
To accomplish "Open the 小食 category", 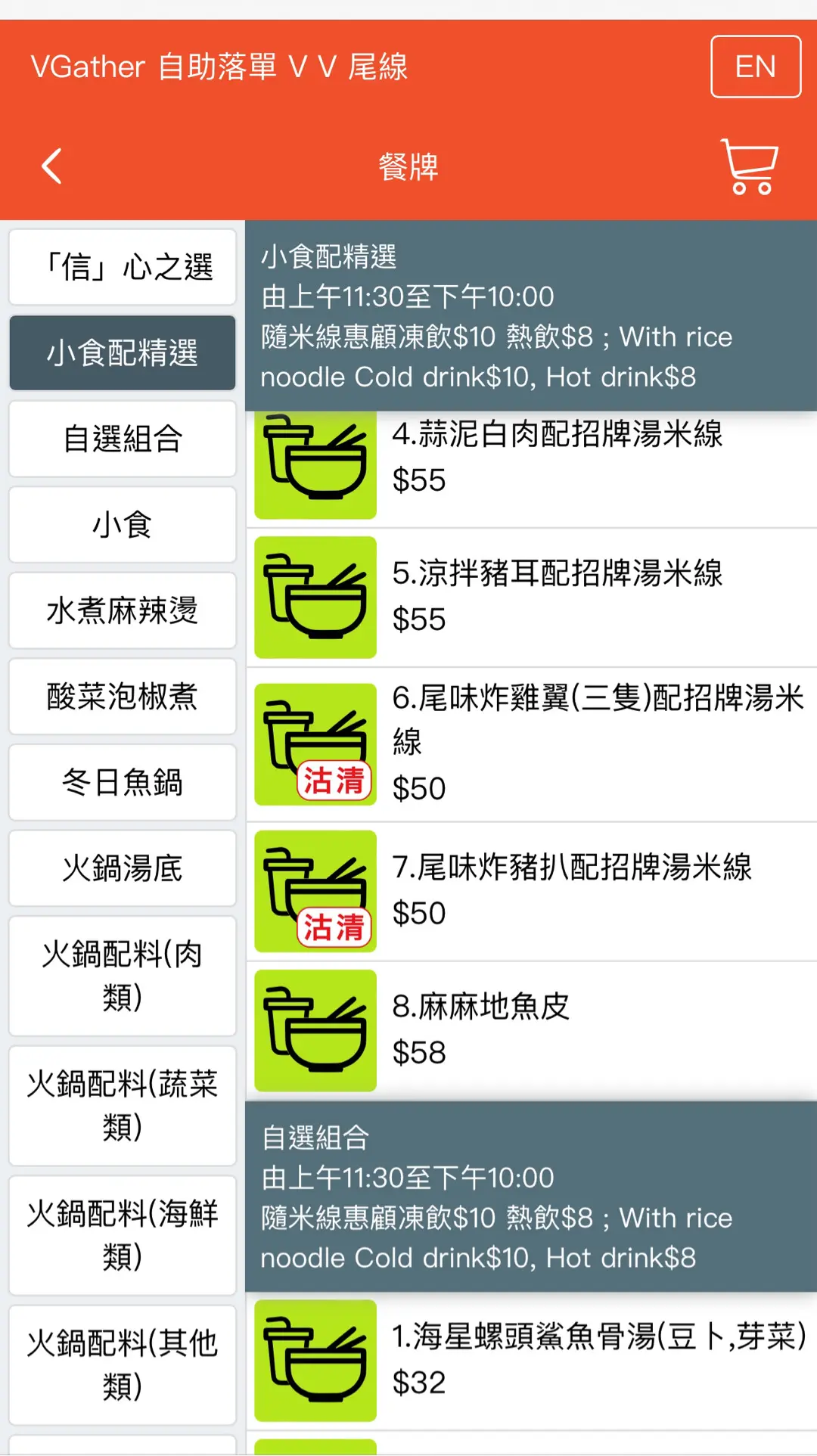I will [123, 525].
